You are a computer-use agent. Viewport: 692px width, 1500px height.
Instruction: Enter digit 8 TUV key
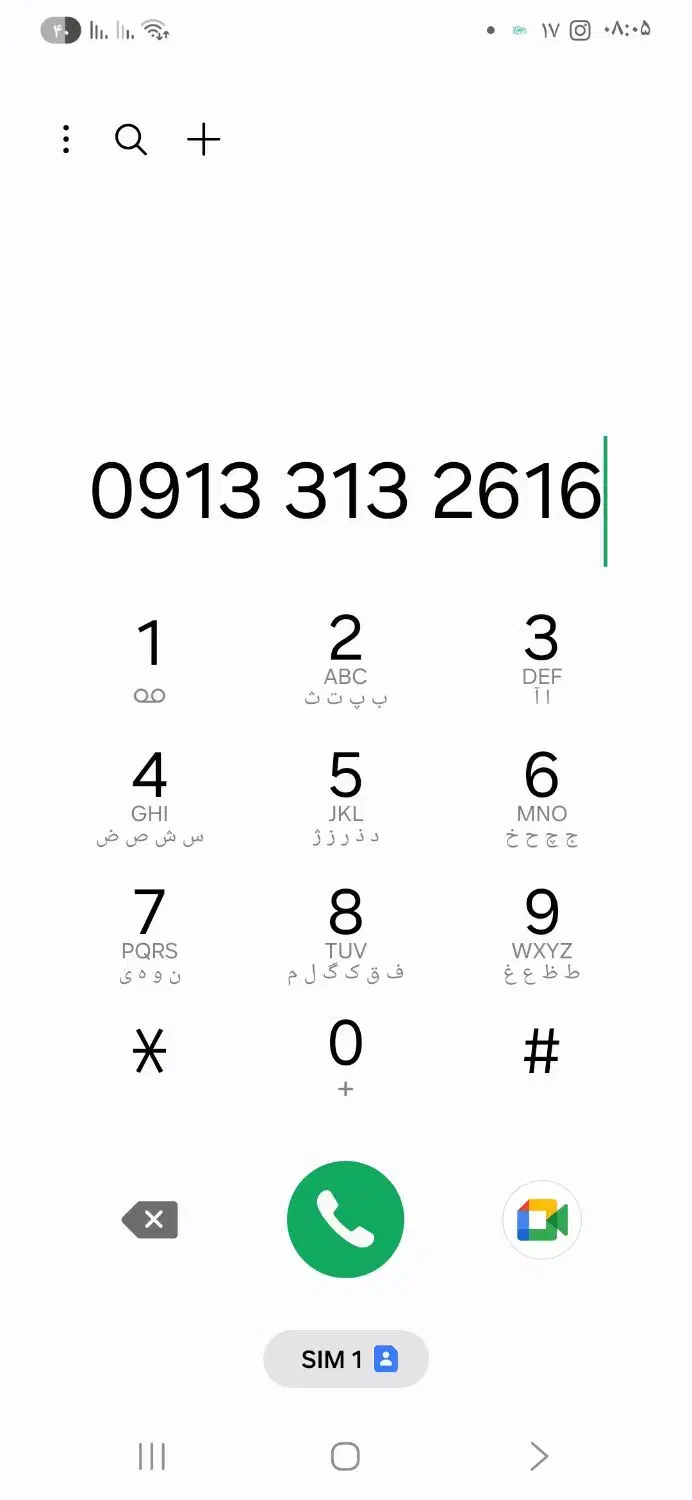tap(346, 934)
